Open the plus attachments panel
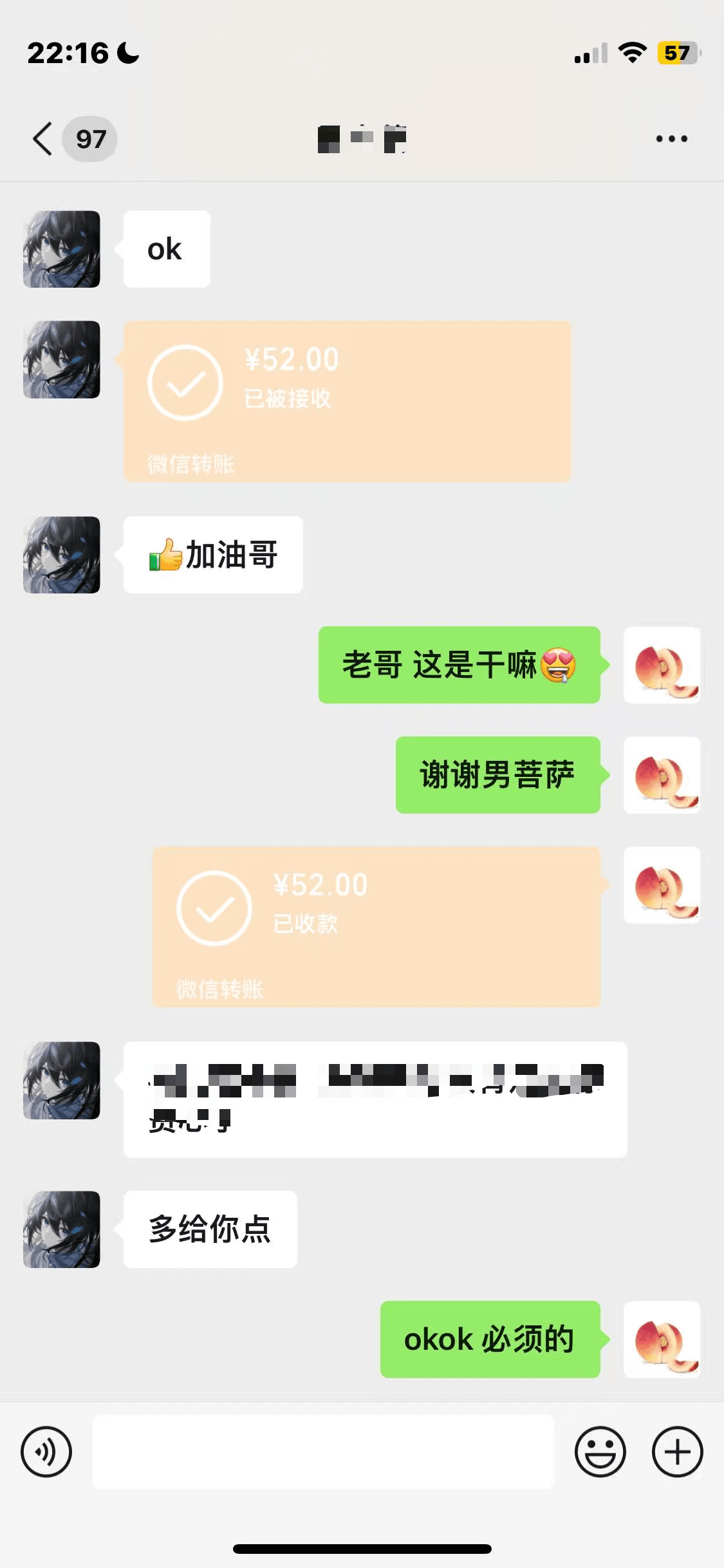The width and height of the screenshot is (724, 1568). (677, 1451)
